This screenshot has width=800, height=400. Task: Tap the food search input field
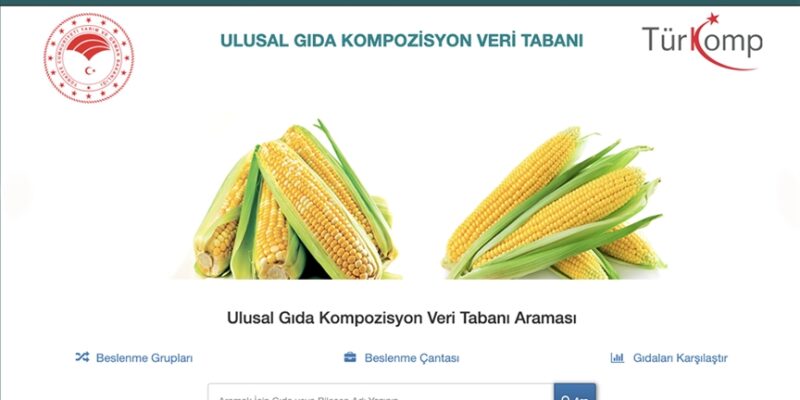(x=380, y=394)
